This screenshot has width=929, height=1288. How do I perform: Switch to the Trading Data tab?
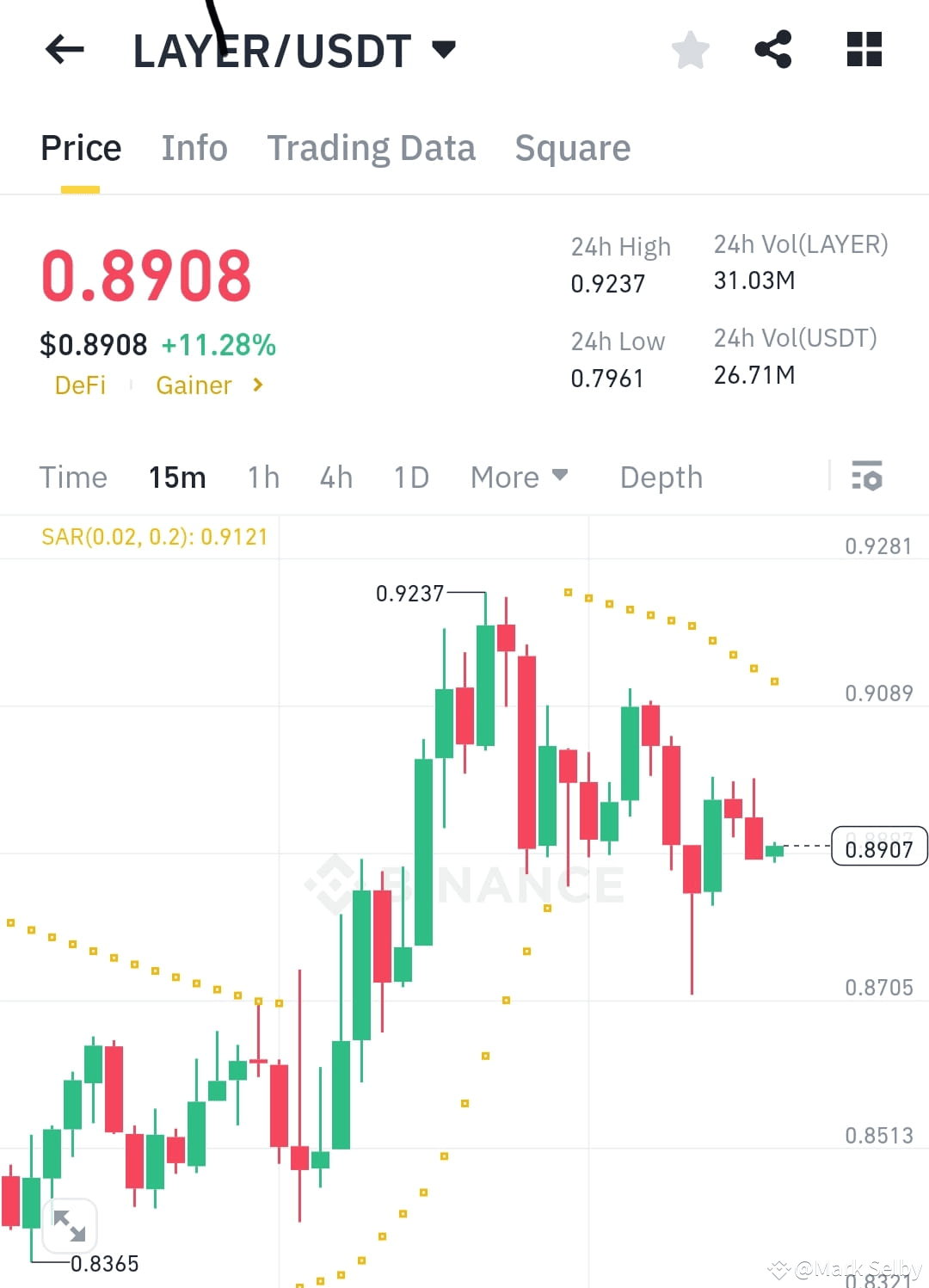(372, 147)
